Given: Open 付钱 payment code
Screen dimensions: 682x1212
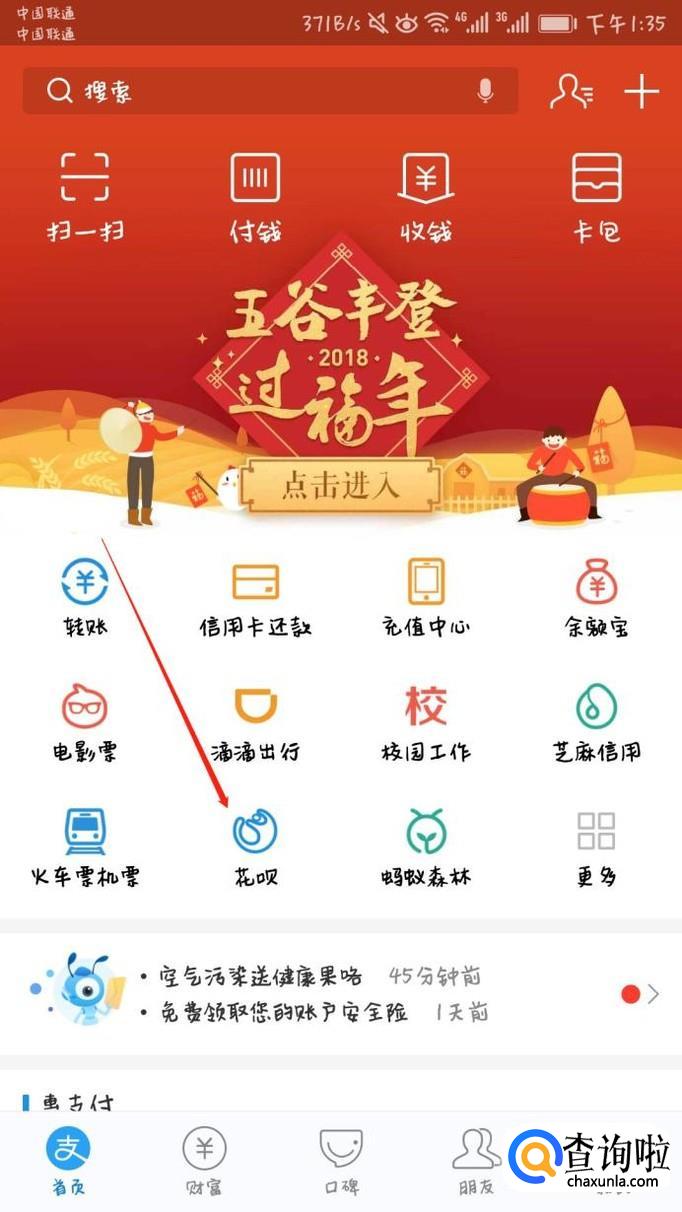Looking at the screenshot, I should point(256,197).
